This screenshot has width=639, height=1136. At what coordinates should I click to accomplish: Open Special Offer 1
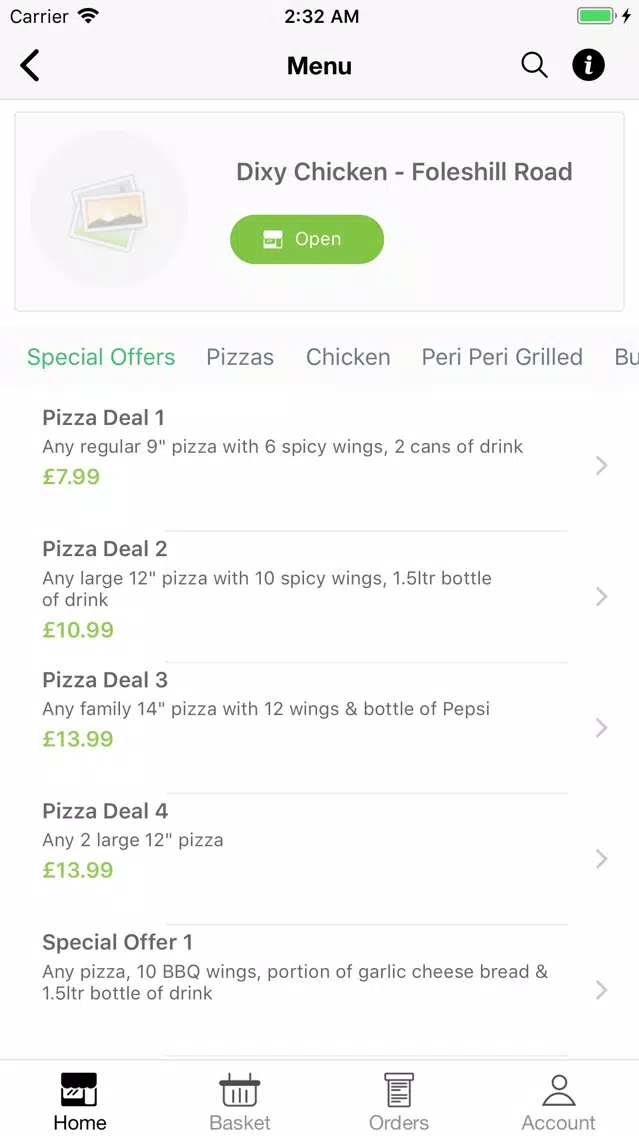click(x=320, y=990)
